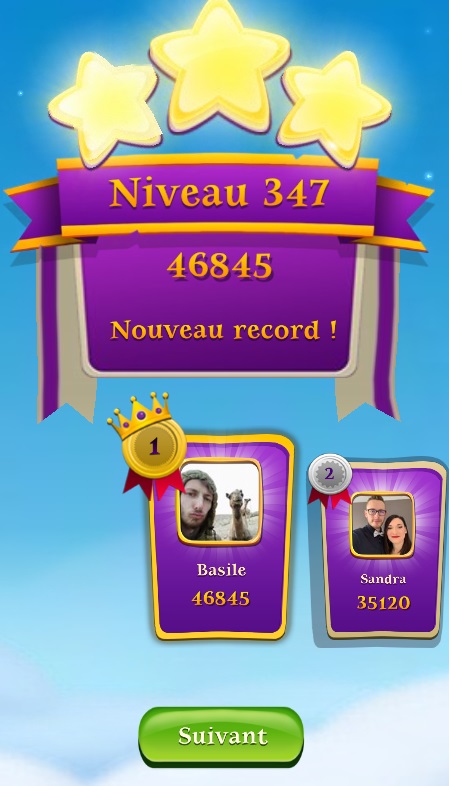Open Basile's first-place leaderboard card
449x786 pixels.
[x=221, y=536]
